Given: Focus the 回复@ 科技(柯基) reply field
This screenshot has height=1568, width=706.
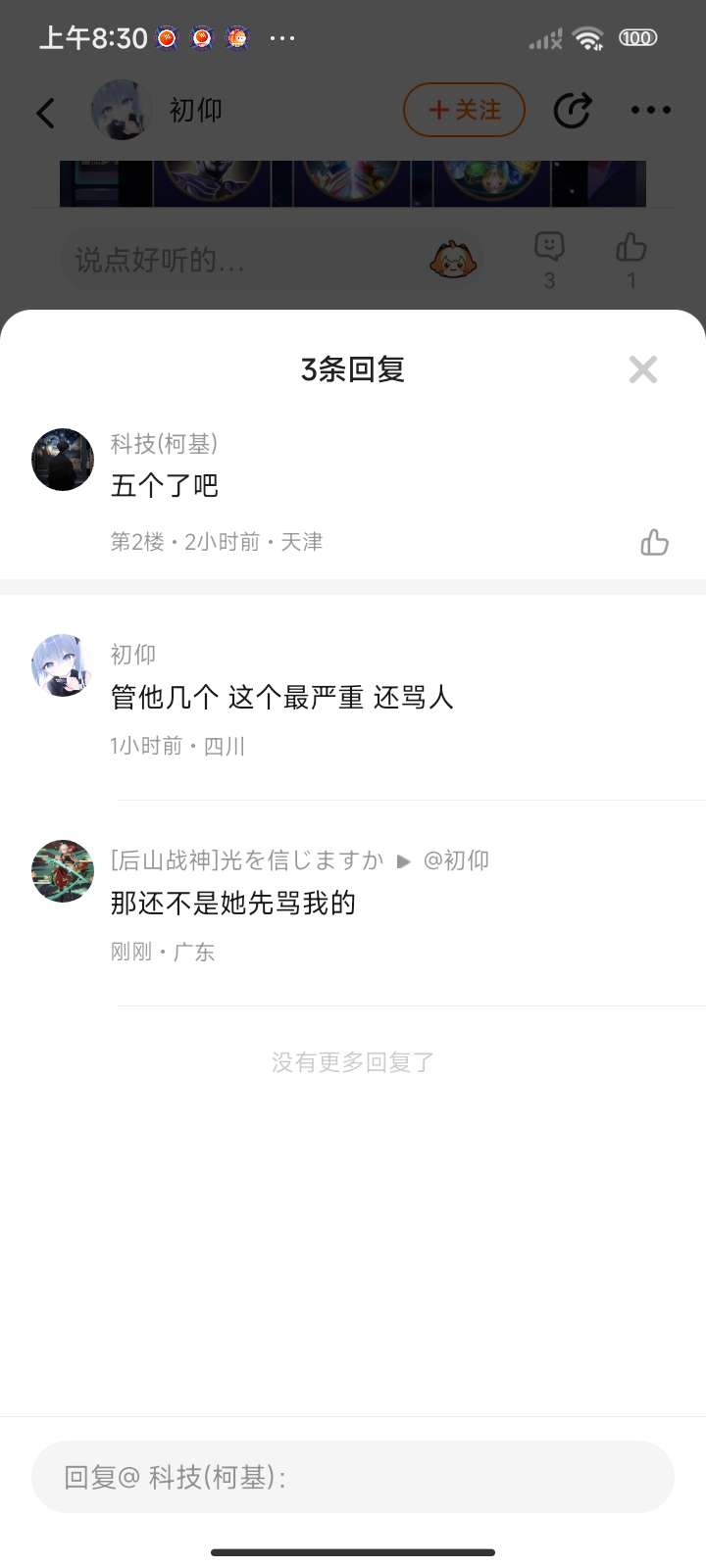Looking at the screenshot, I should point(353,1477).
